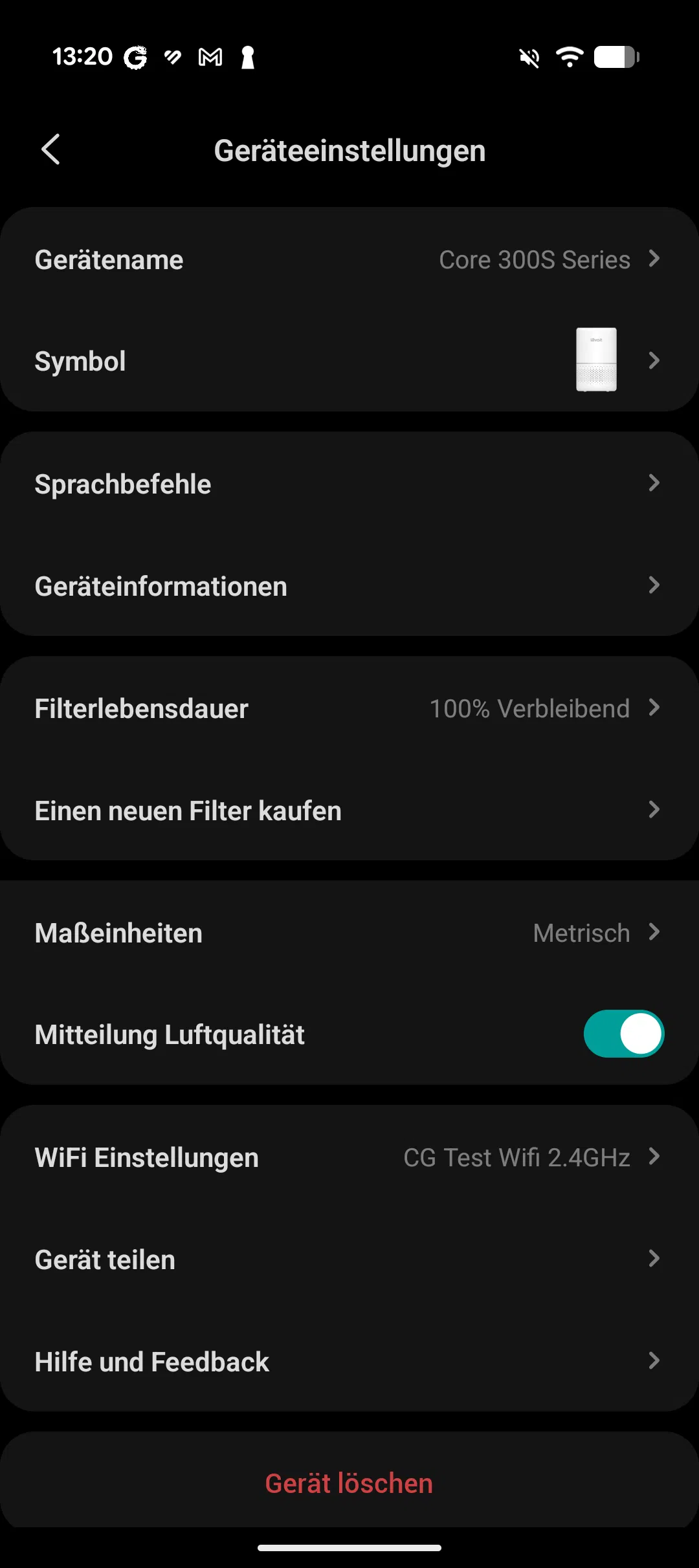Image resolution: width=699 pixels, height=1568 pixels.
Task: Open WiFi Einstellungen
Action: point(349,1157)
